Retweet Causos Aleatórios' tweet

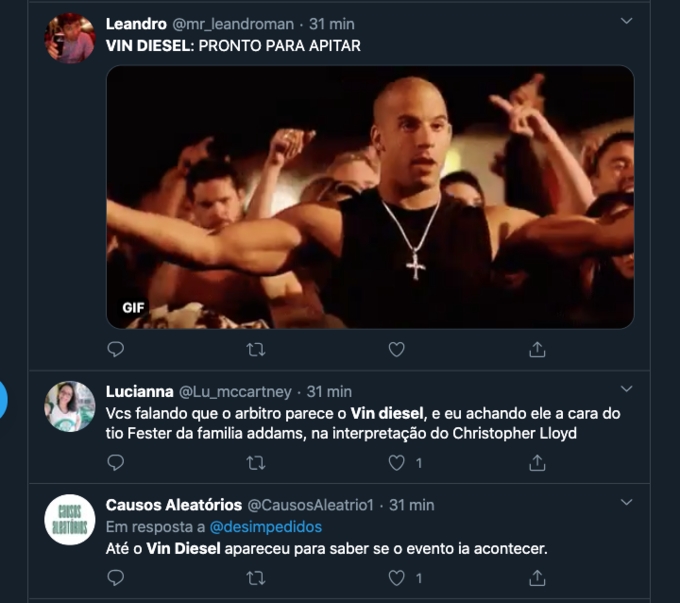click(256, 577)
